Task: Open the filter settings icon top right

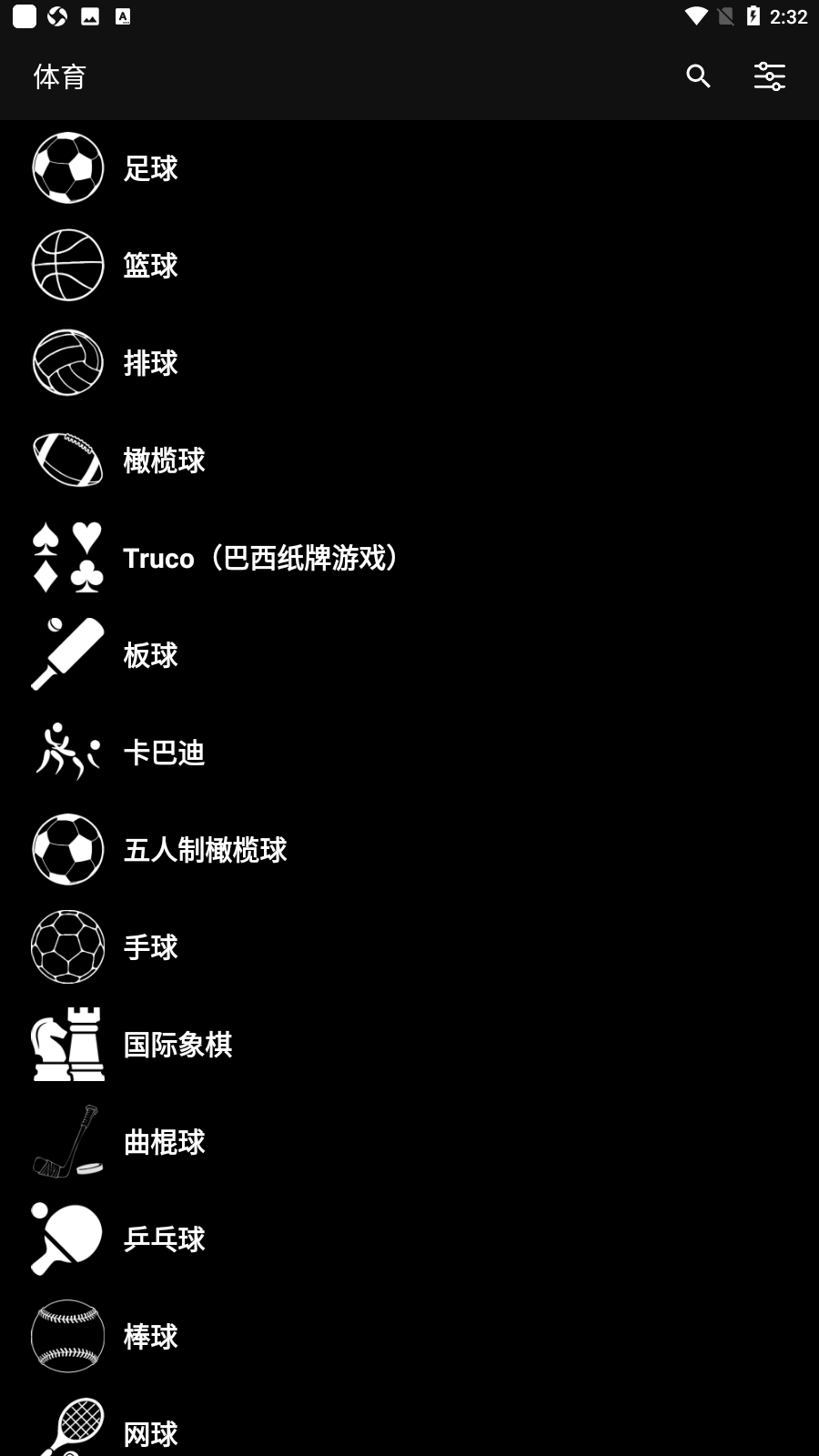Action: tap(770, 76)
